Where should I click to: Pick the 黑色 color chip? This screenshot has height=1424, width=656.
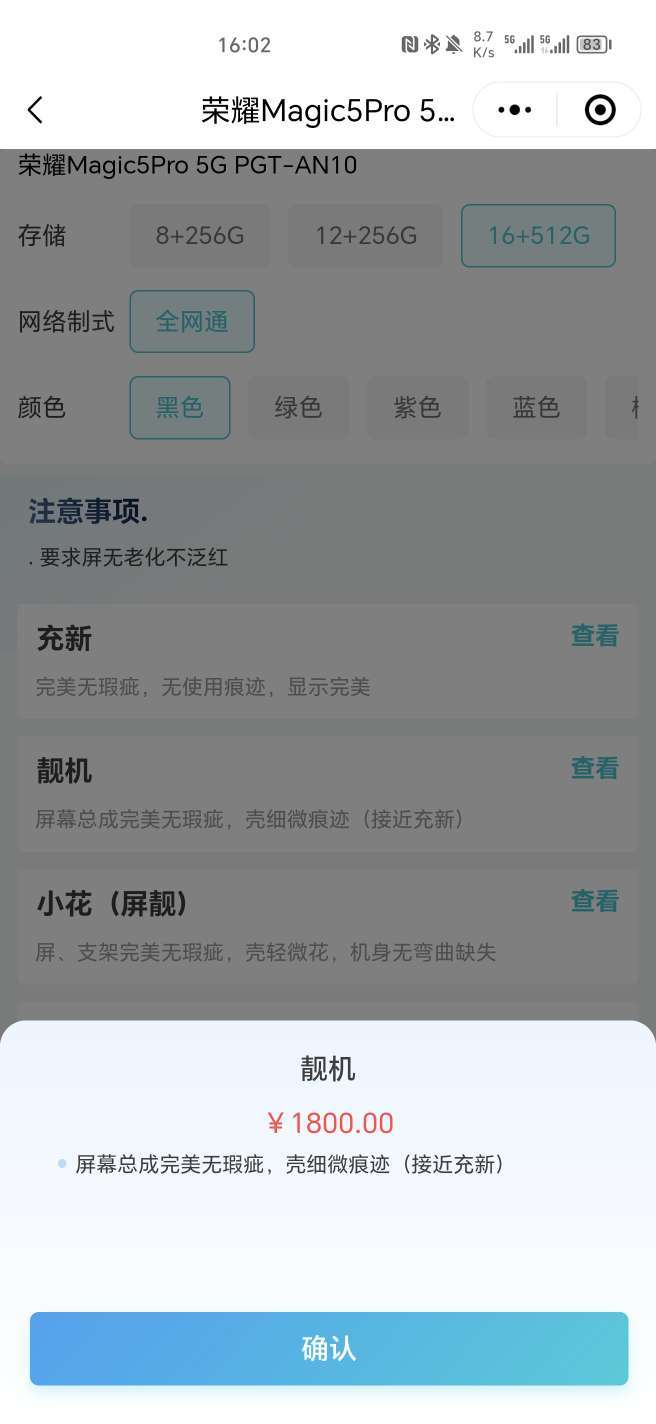[x=180, y=408]
